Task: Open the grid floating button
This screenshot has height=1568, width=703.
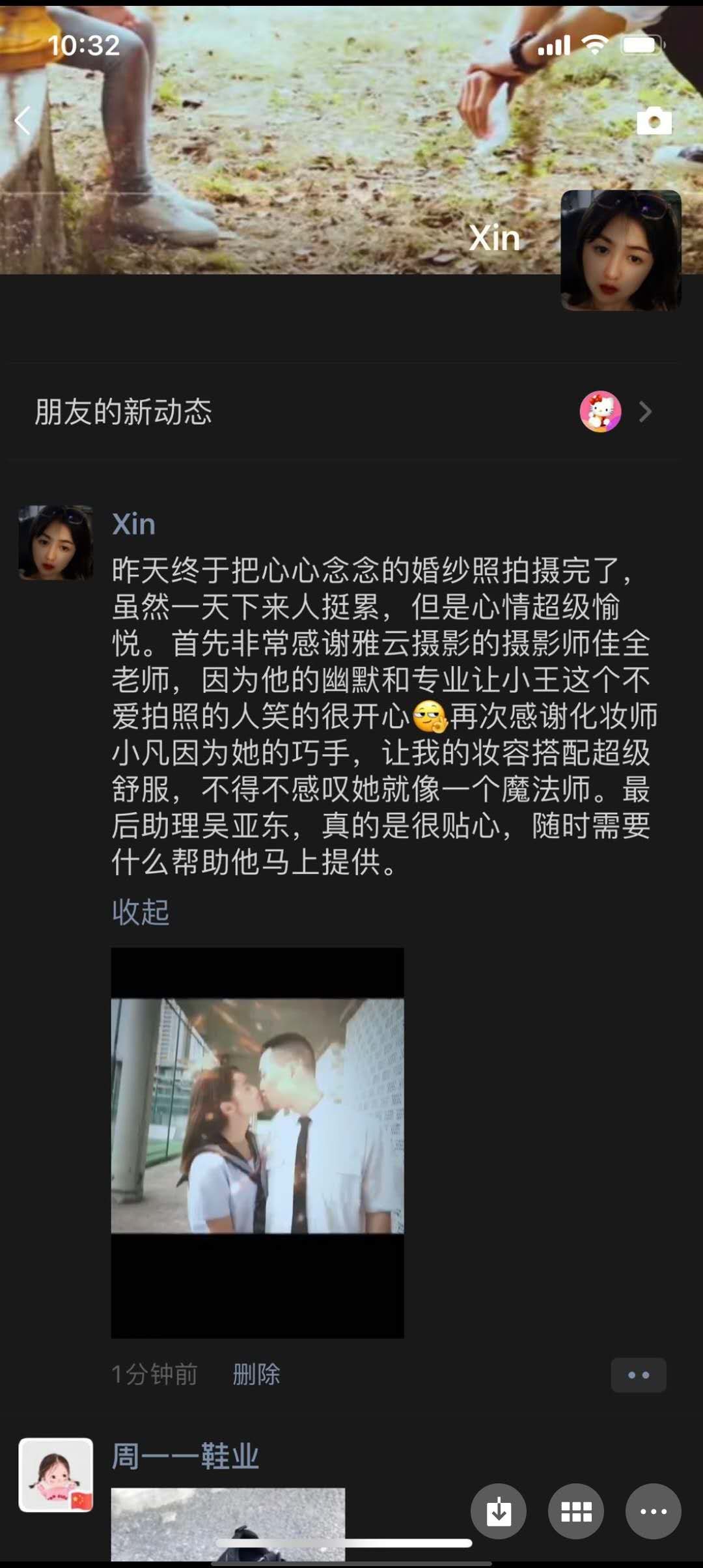Action: pyautogui.click(x=576, y=1511)
